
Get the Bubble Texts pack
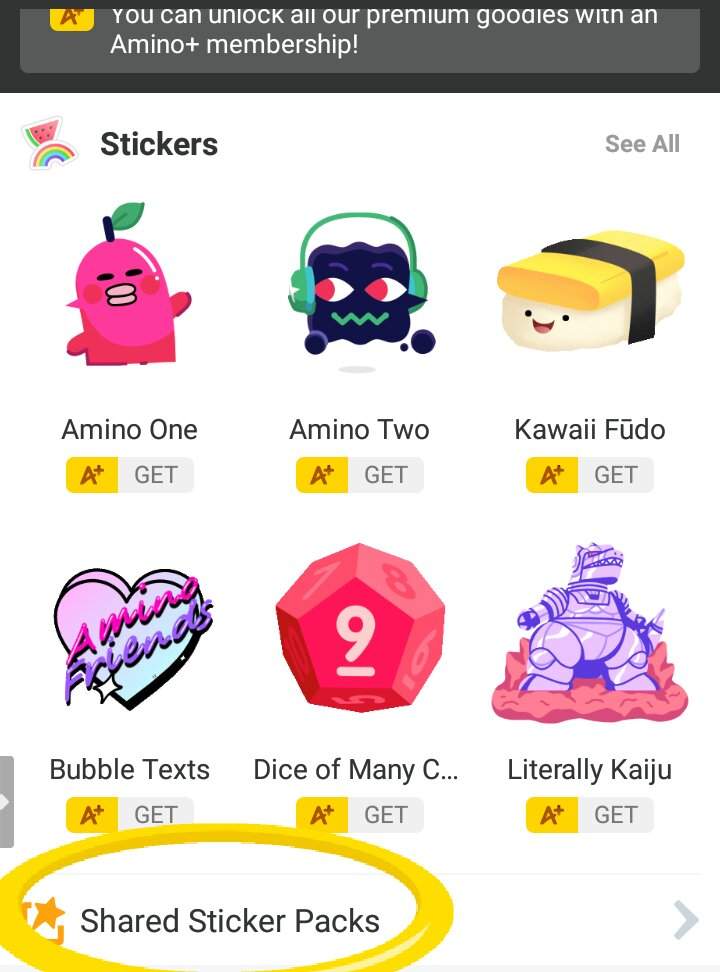[x=130, y=815]
